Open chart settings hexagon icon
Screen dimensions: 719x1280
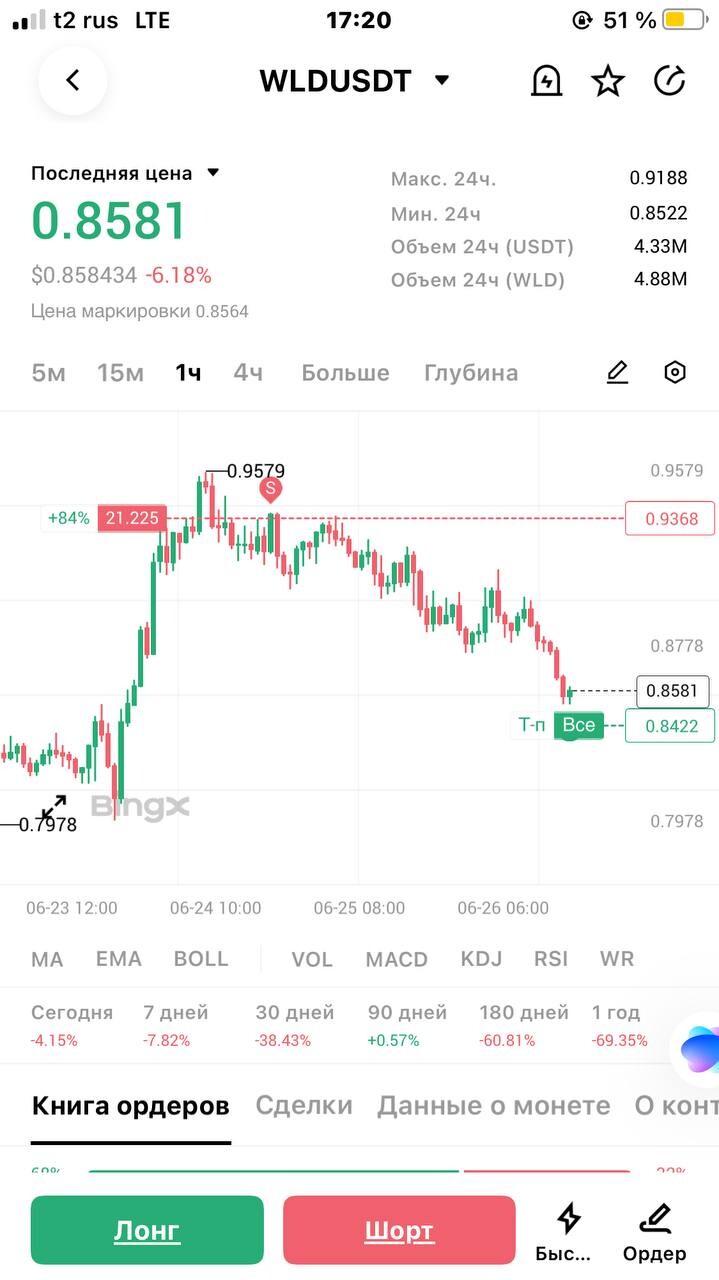click(x=675, y=373)
